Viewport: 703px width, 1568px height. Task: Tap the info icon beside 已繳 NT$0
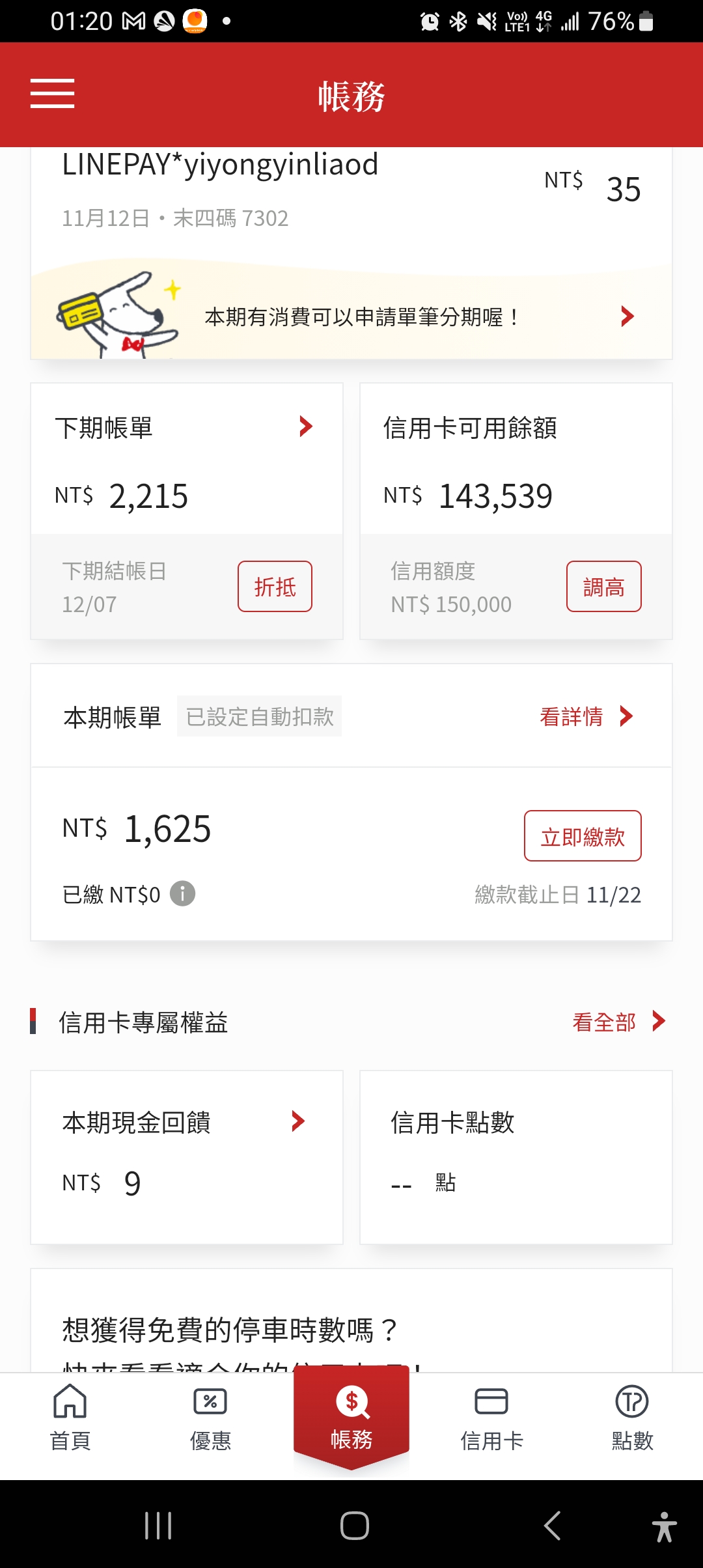[x=183, y=894]
